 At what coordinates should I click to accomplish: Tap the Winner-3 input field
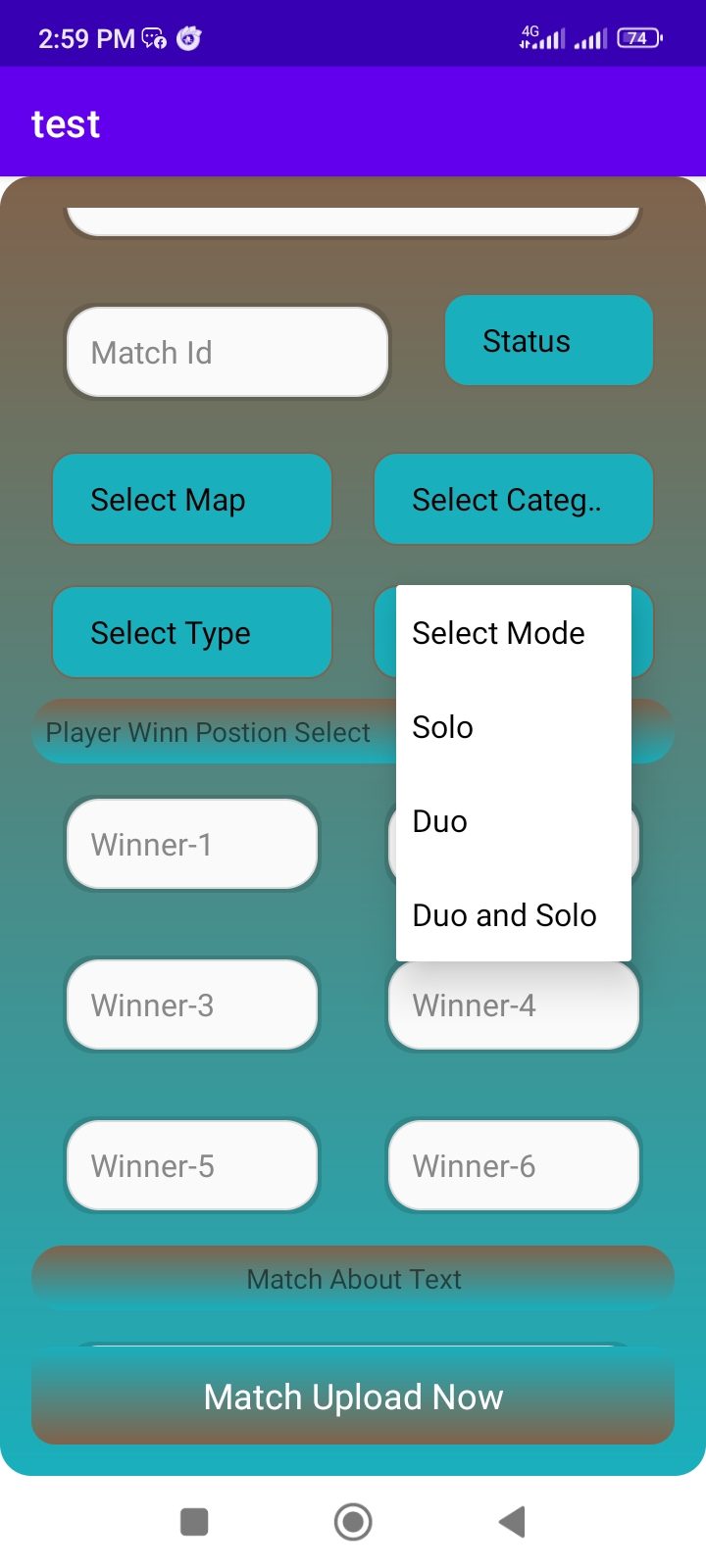(192, 1005)
